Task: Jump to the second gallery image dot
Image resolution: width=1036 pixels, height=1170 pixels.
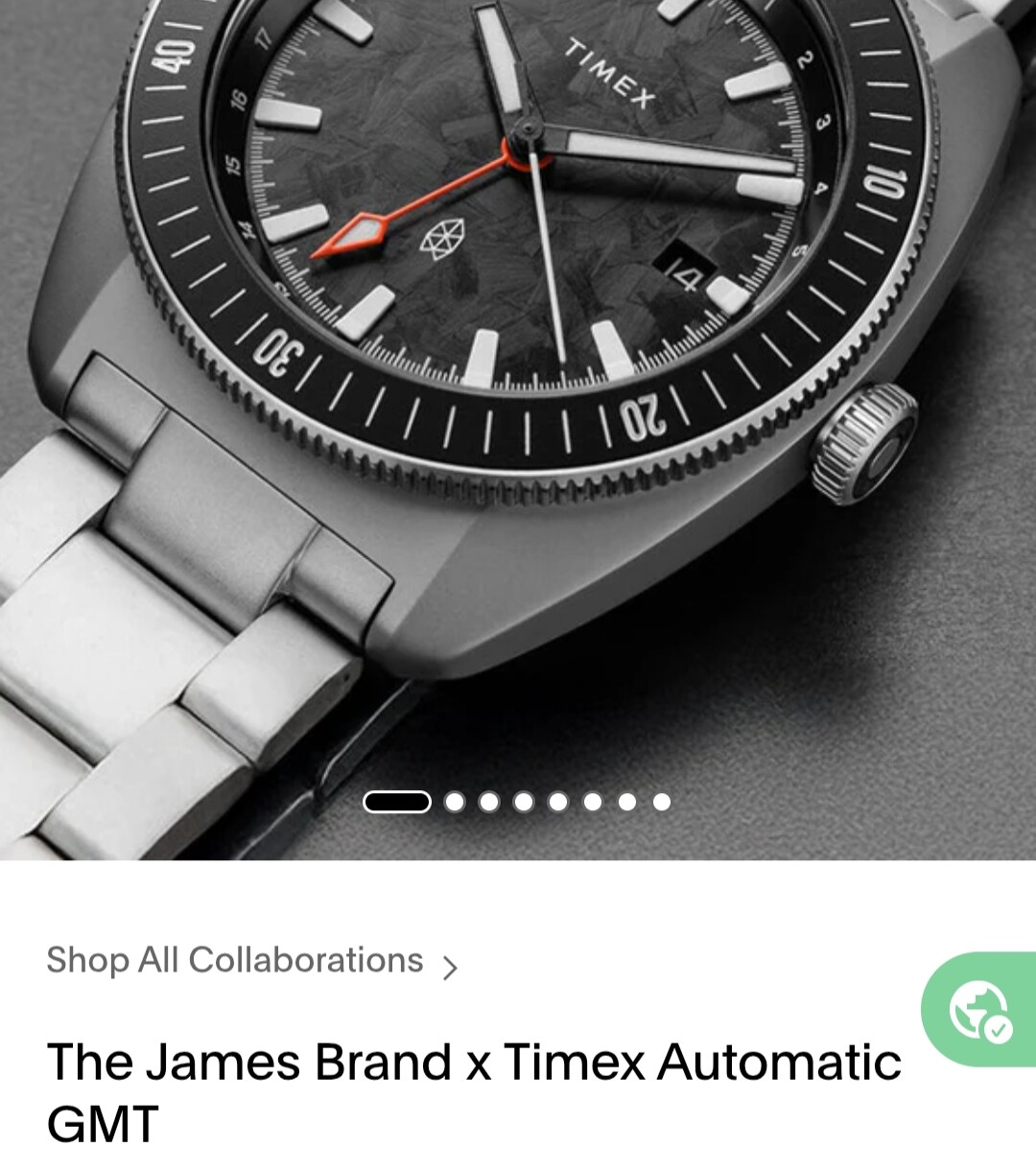Action: [x=455, y=802]
